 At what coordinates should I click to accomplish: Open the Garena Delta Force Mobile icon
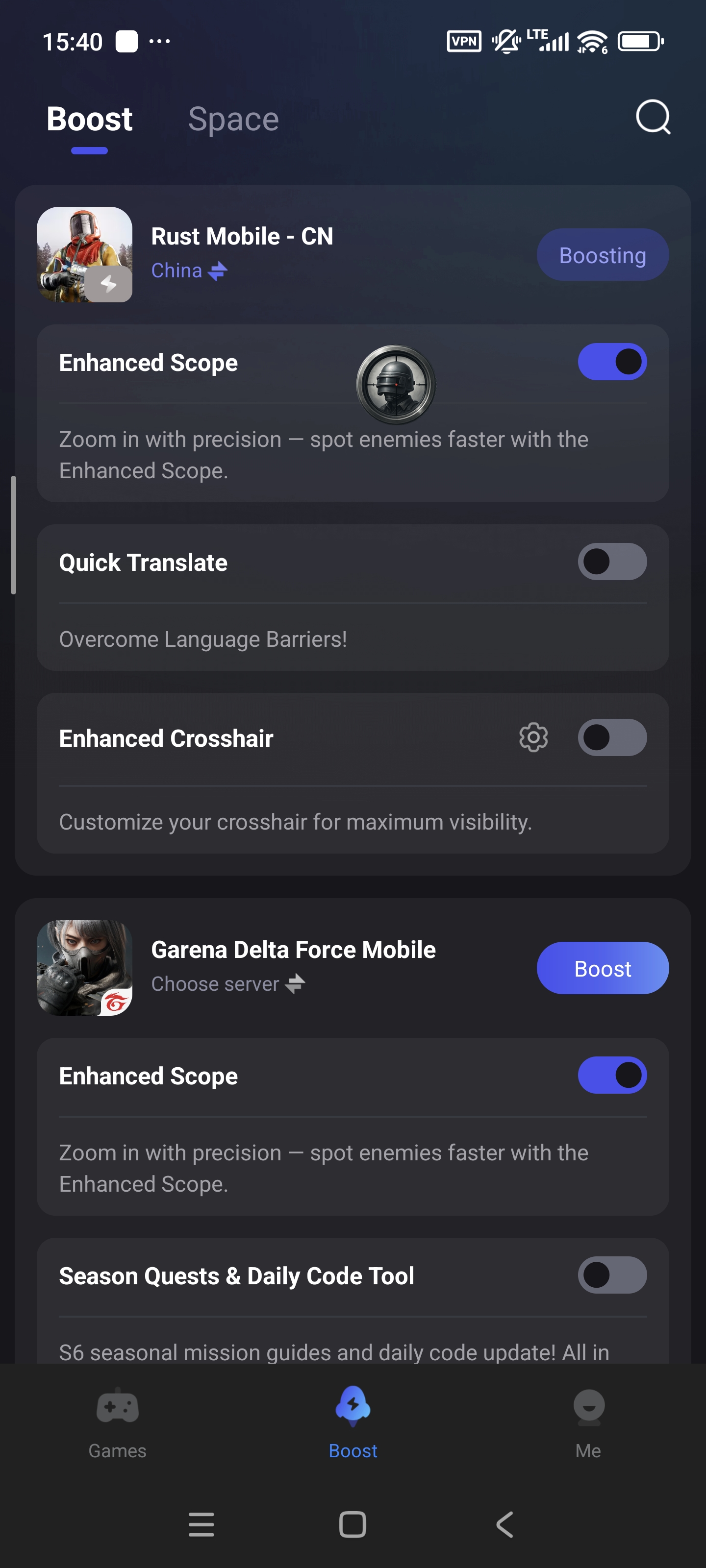coord(85,968)
